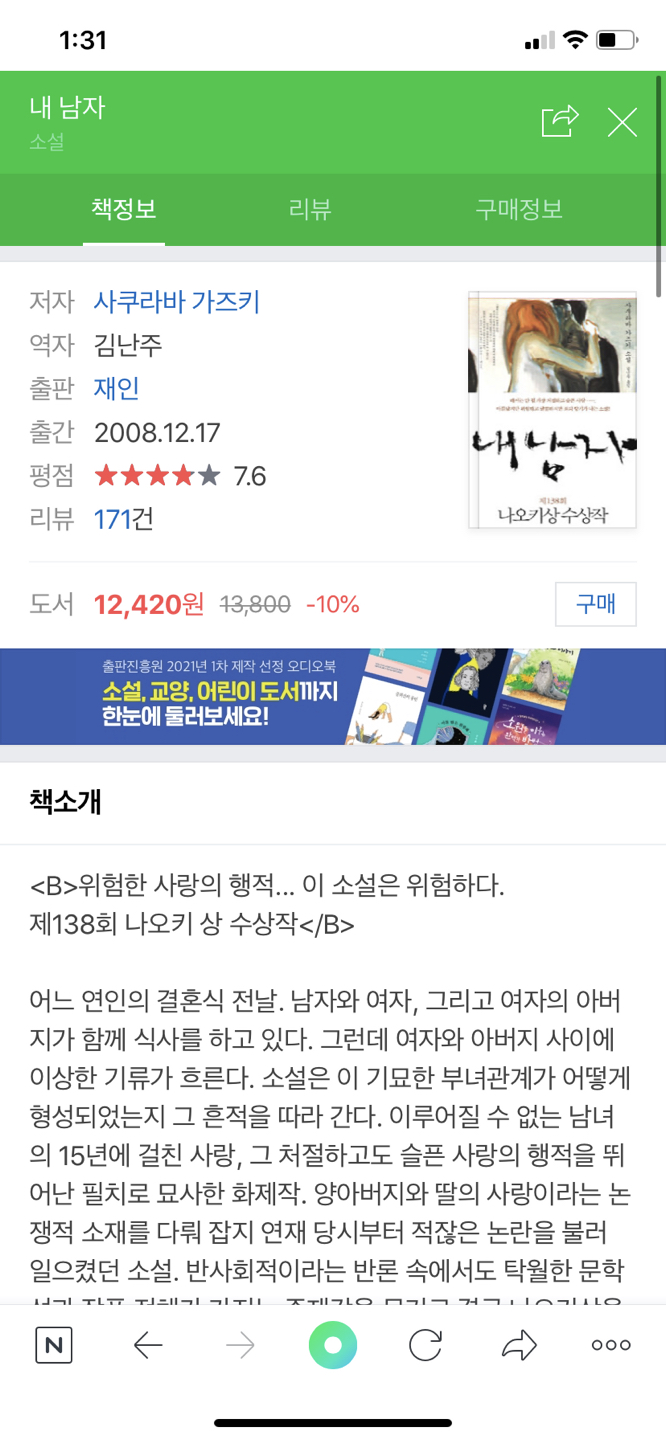Open the book cover image
Image resolution: width=666 pixels, height=1440 pixels.
552,409
